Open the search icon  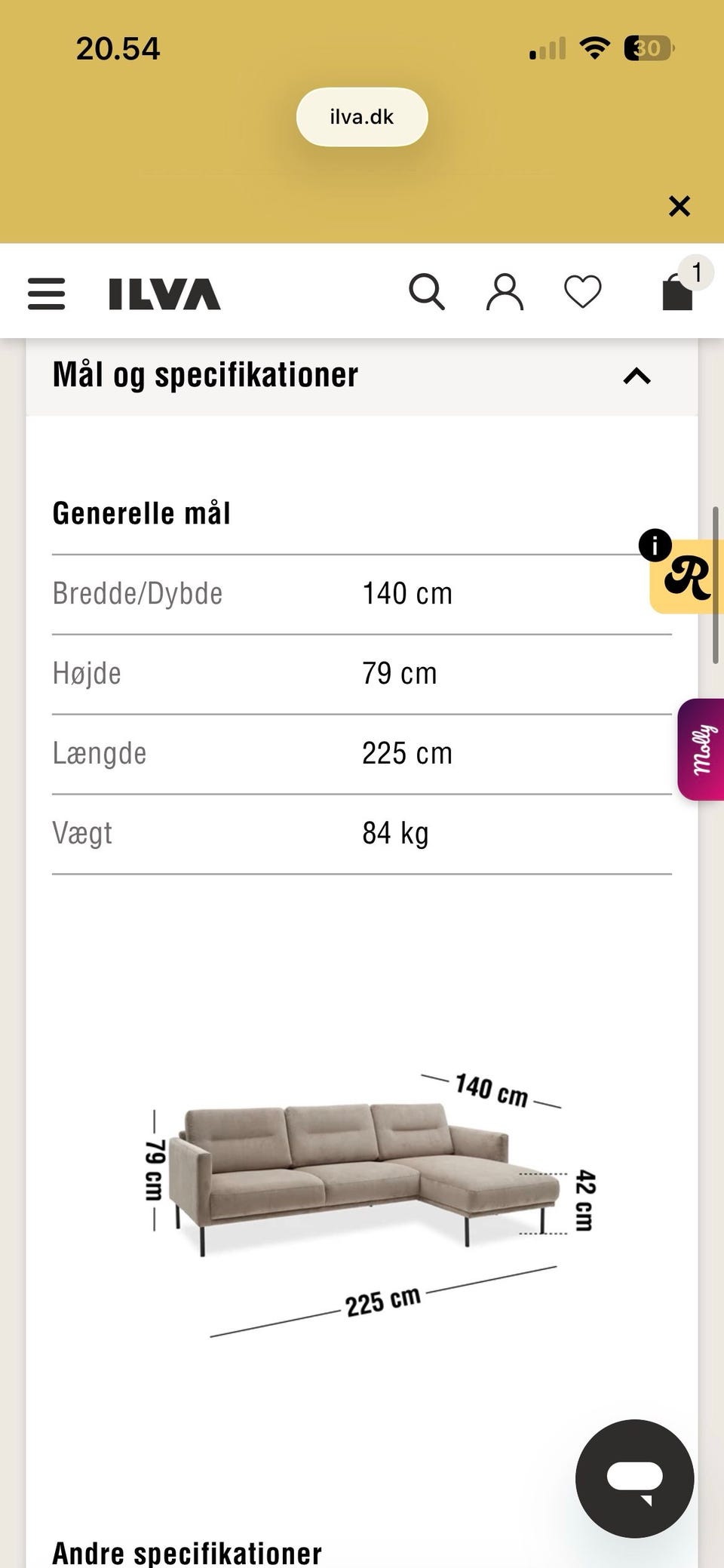(x=428, y=292)
